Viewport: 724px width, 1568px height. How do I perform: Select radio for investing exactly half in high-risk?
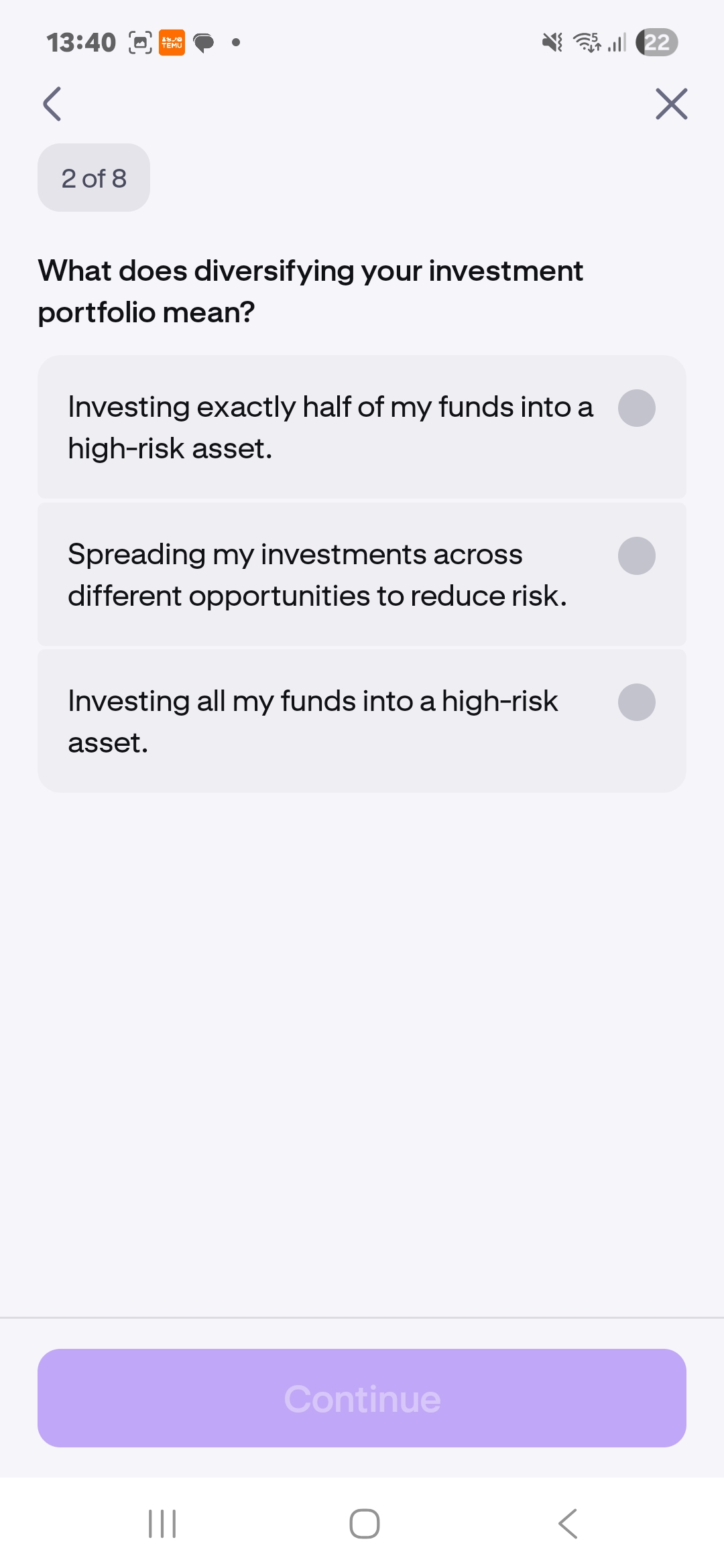(636, 408)
